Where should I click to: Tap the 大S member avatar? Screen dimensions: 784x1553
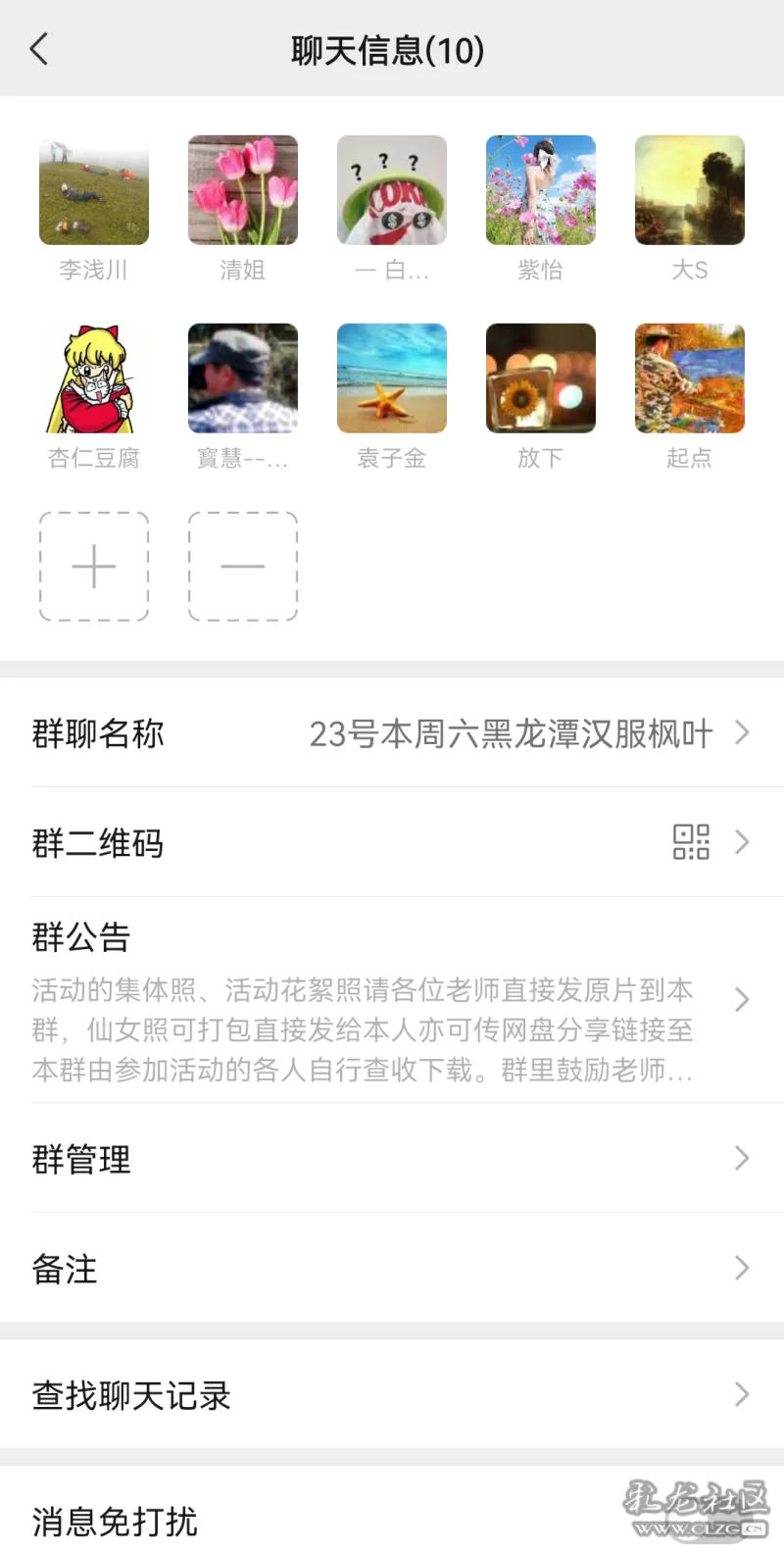(x=690, y=190)
